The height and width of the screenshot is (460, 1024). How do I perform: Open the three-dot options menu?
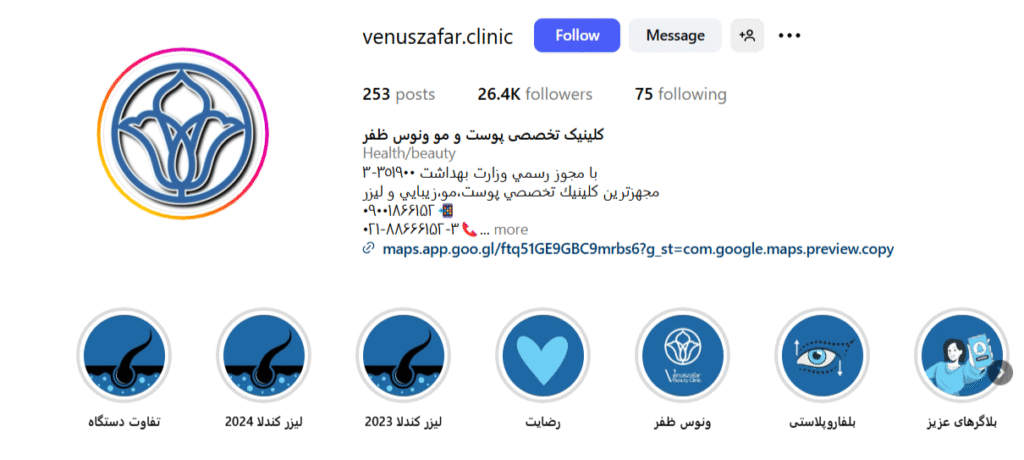(x=790, y=36)
